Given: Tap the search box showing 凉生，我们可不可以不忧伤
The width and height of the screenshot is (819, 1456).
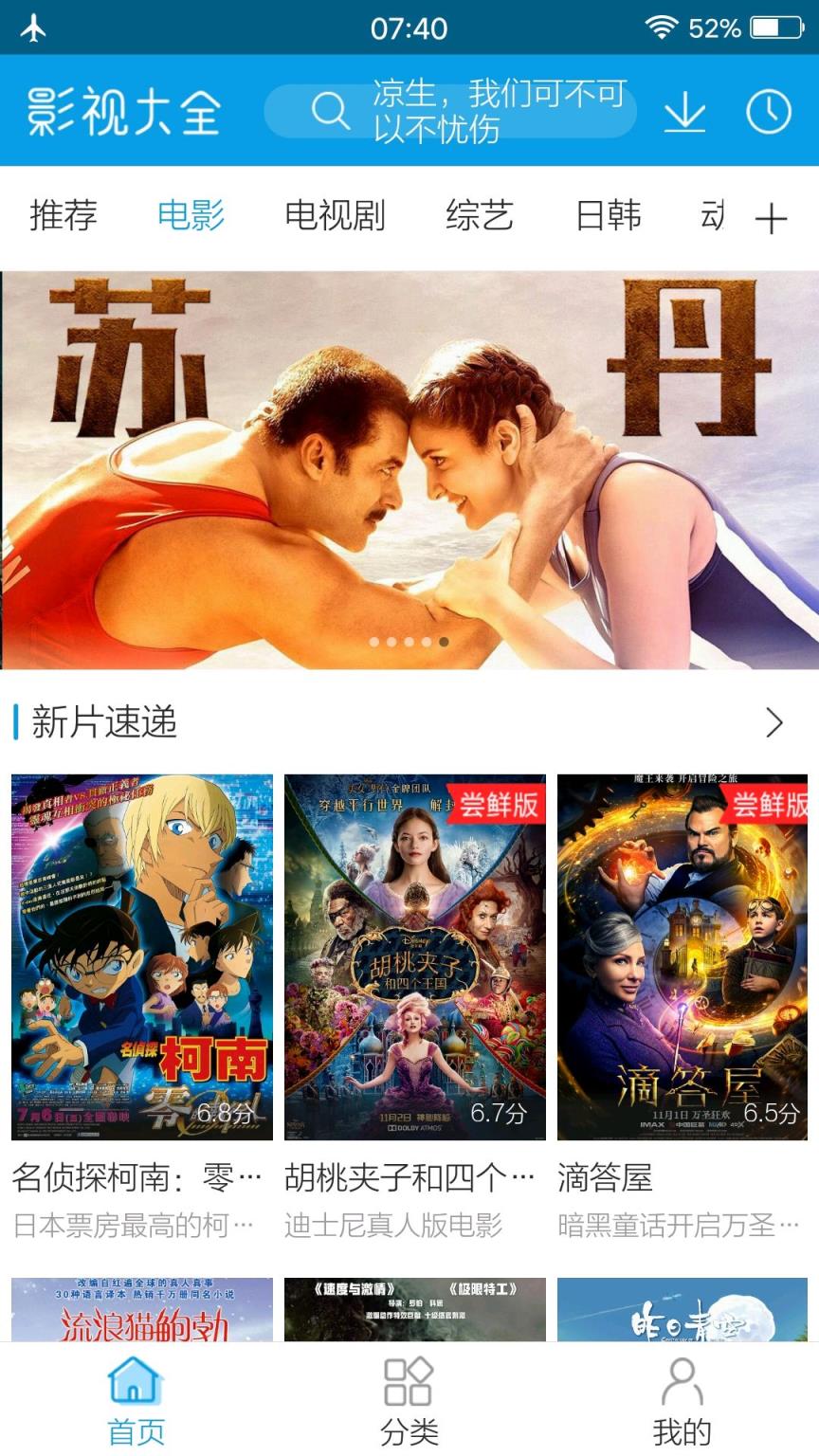Looking at the screenshot, I should (493, 111).
